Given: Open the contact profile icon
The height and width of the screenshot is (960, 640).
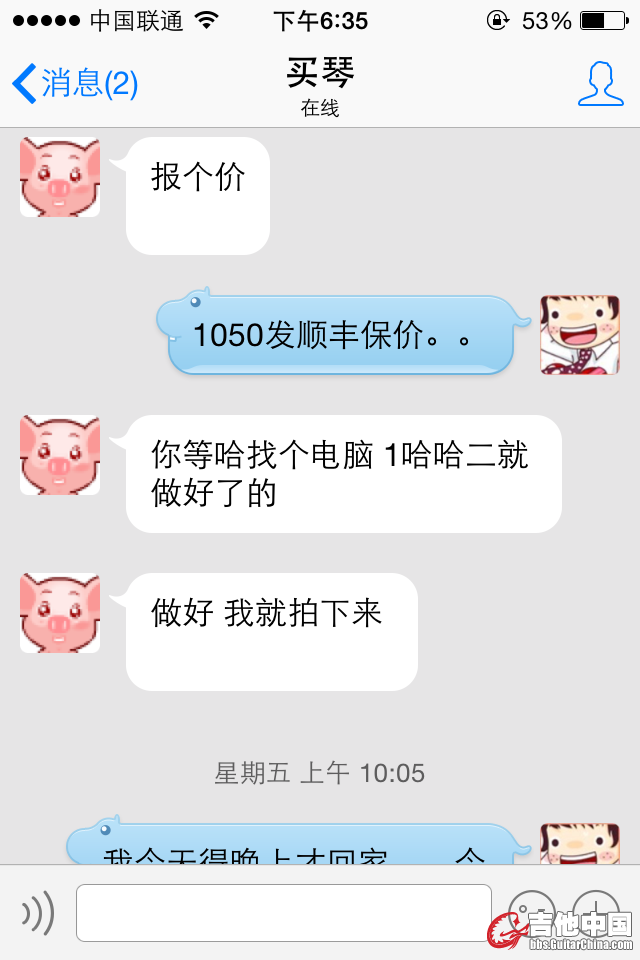Looking at the screenshot, I should [x=600, y=84].
